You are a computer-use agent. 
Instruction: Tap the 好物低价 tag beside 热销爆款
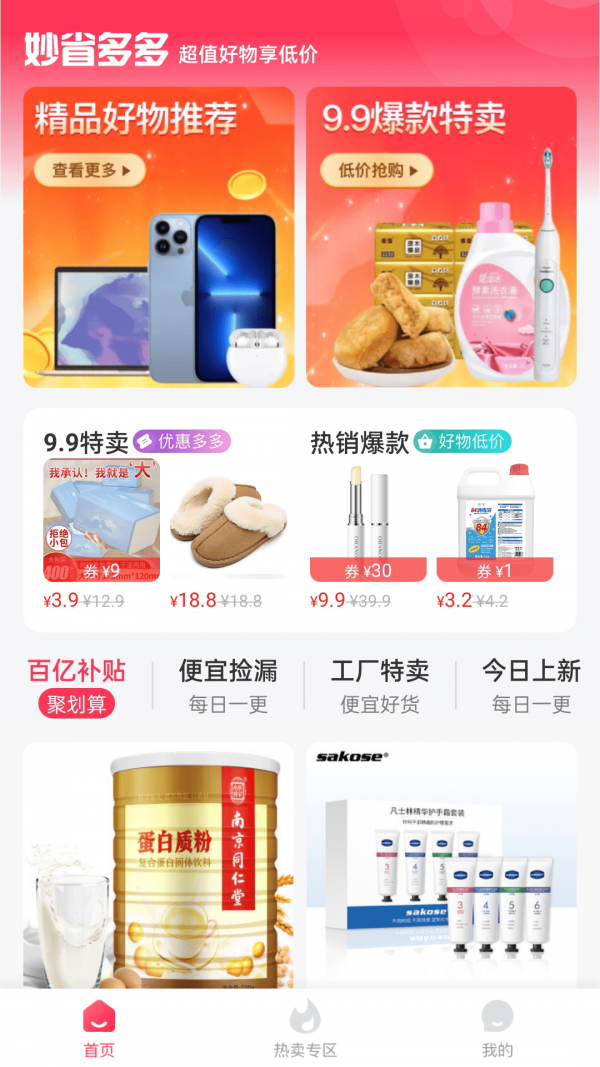[462, 441]
